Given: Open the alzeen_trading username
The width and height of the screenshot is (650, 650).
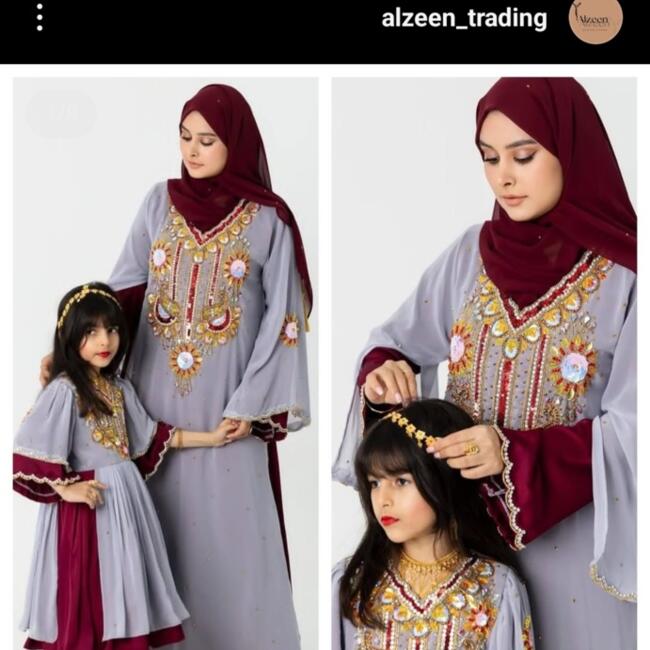Looking at the screenshot, I should coord(464,19).
